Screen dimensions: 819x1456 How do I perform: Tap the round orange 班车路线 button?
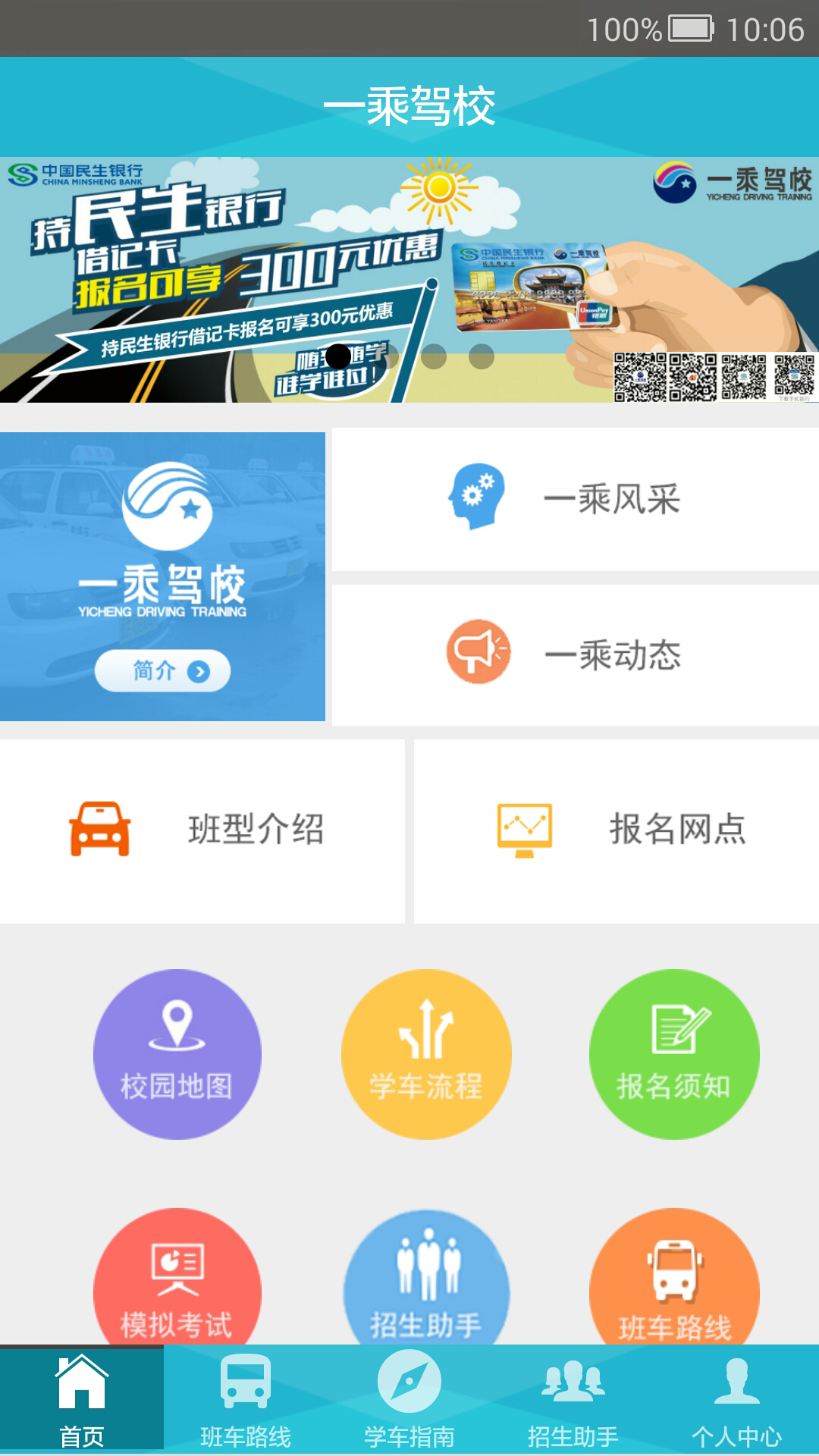(x=674, y=1282)
